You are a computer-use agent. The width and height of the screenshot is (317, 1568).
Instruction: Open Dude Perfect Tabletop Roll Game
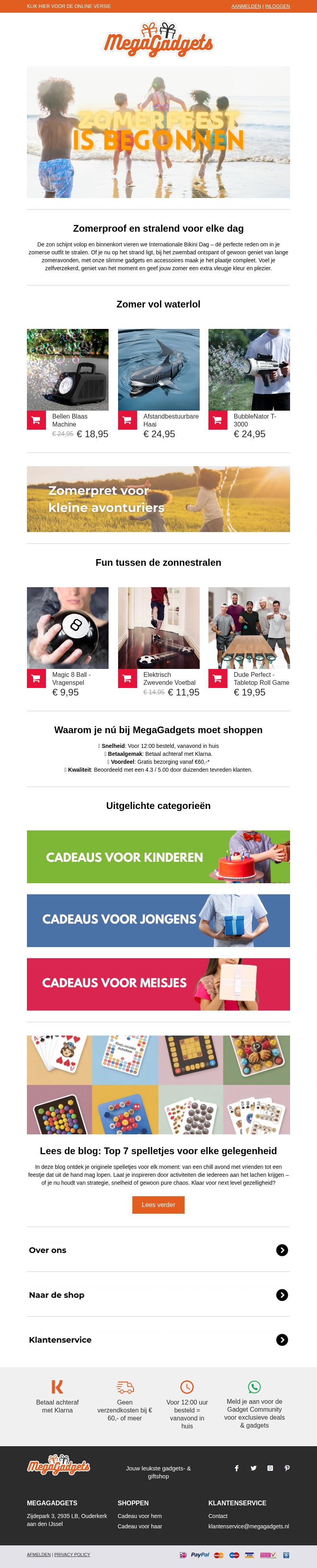click(249, 628)
